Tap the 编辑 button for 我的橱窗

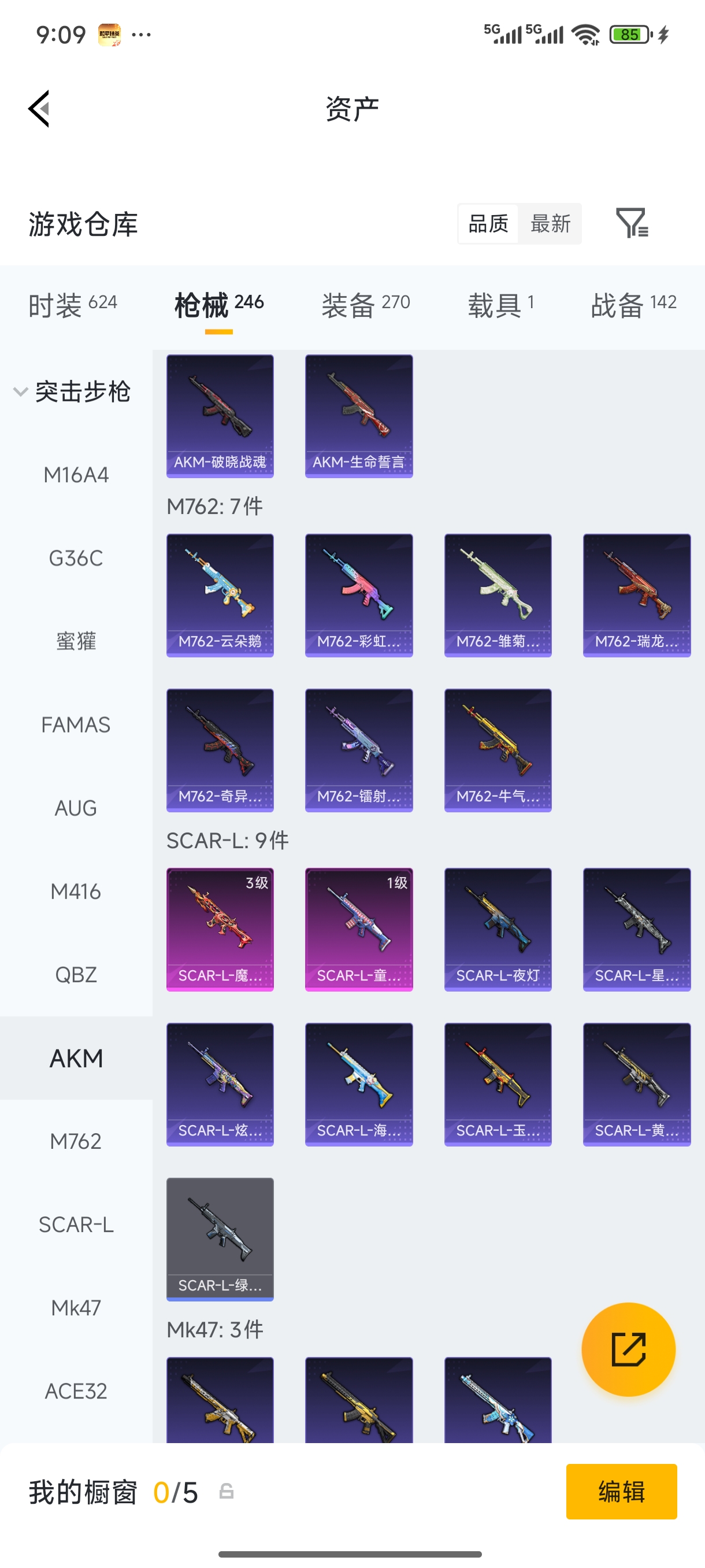tap(621, 1491)
